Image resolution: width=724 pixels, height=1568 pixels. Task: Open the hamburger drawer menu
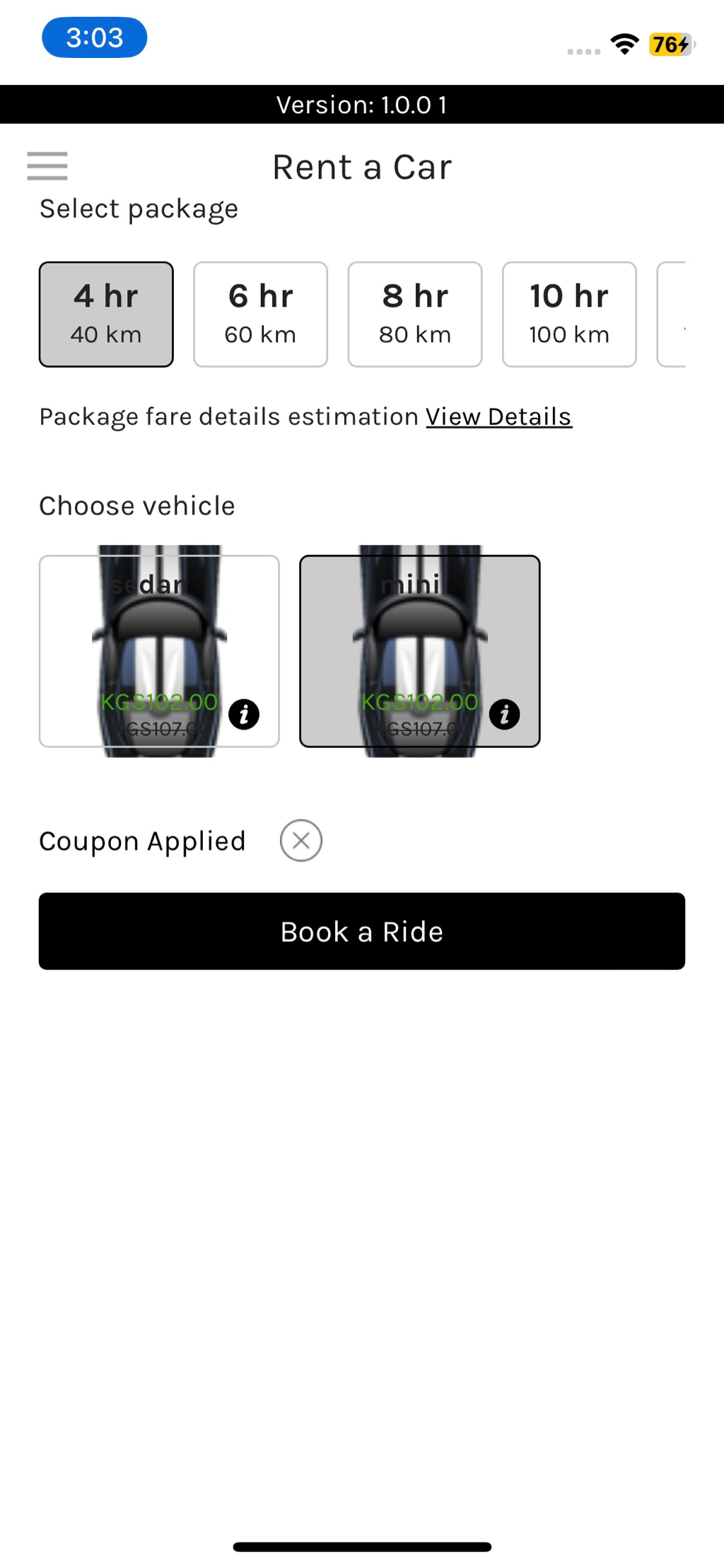(47, 166)
